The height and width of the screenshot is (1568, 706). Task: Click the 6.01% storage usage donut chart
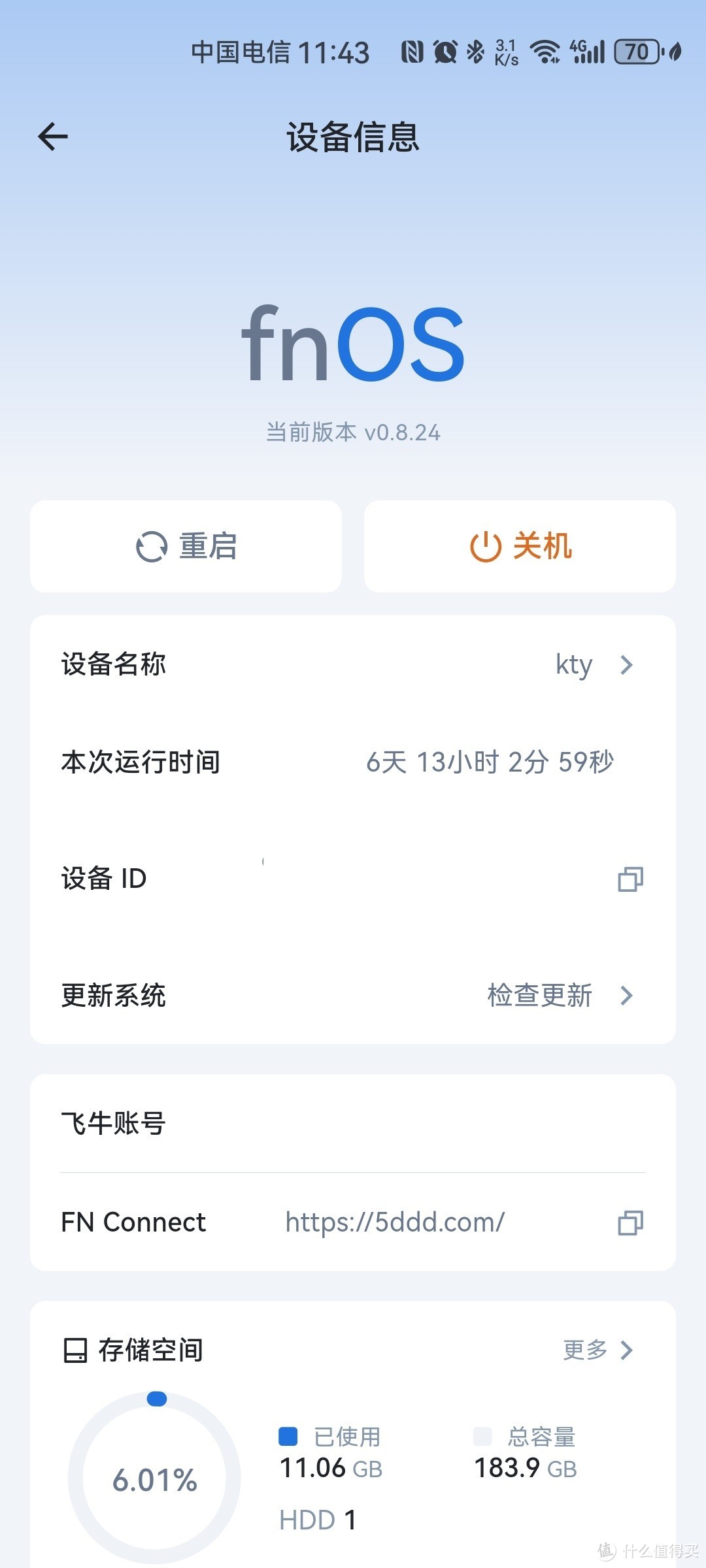tap(155, 1478)
